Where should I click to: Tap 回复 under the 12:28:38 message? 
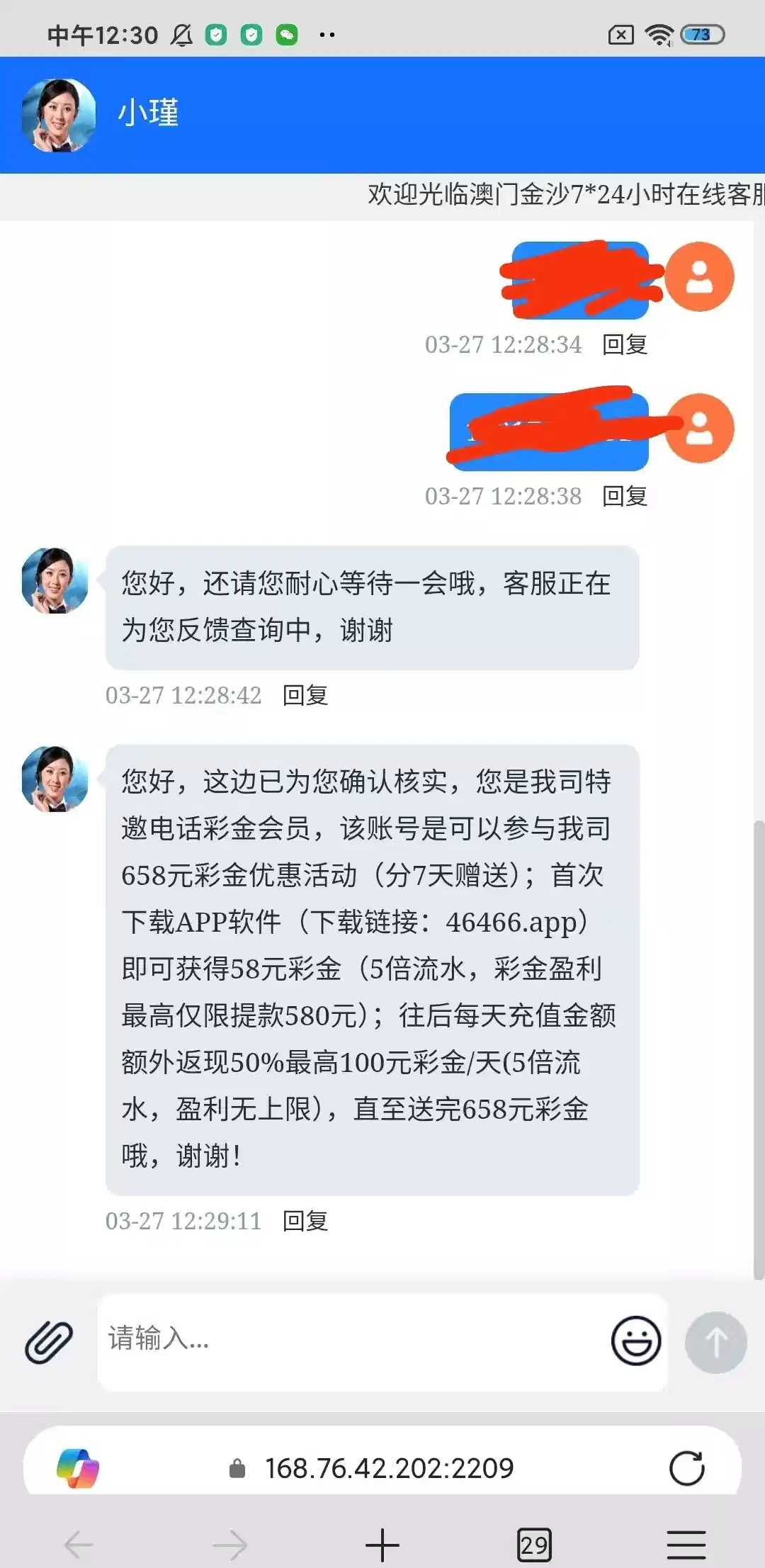point(625,497)
